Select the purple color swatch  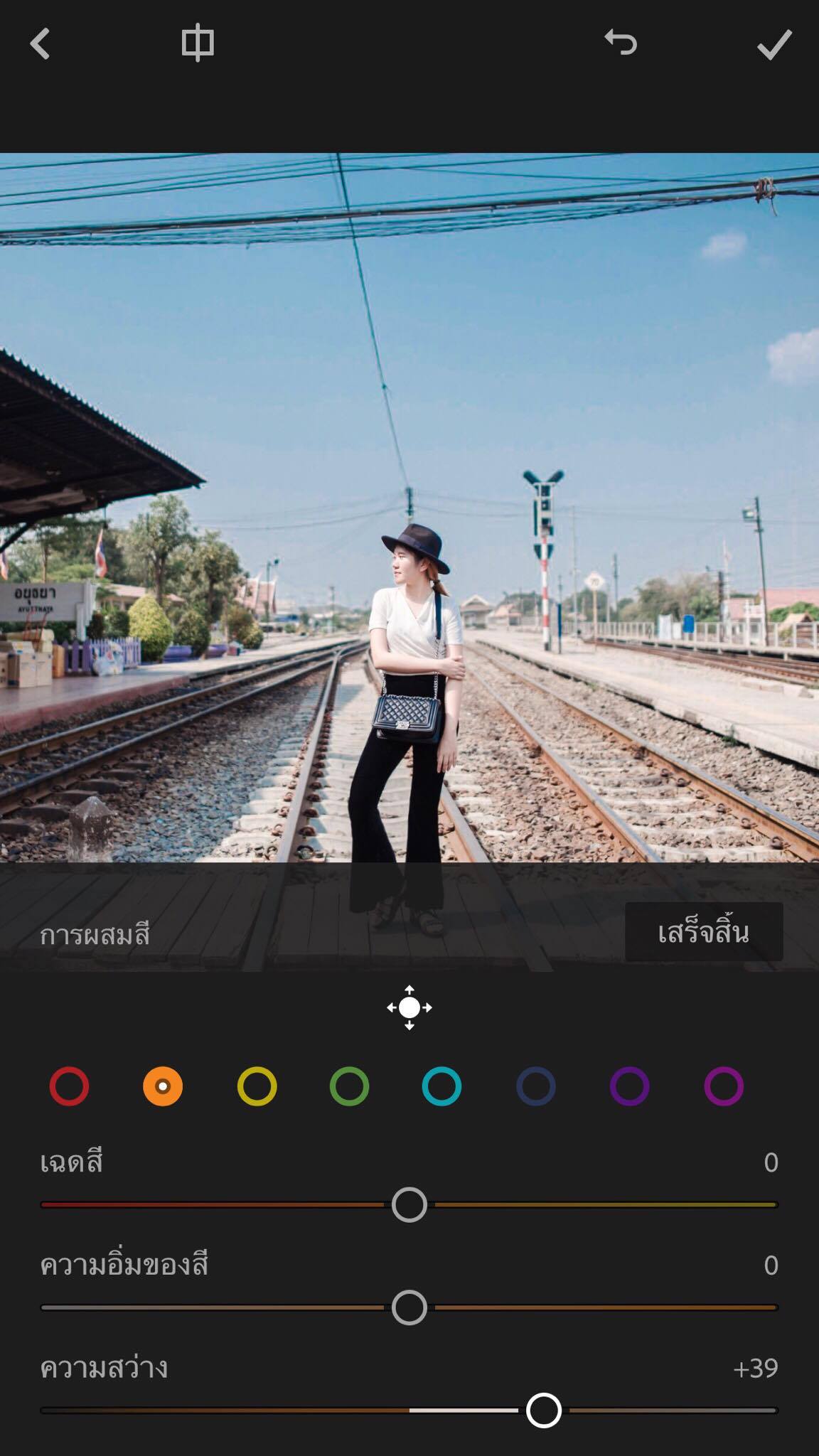pyautogui.click(x=629, y=1086)
